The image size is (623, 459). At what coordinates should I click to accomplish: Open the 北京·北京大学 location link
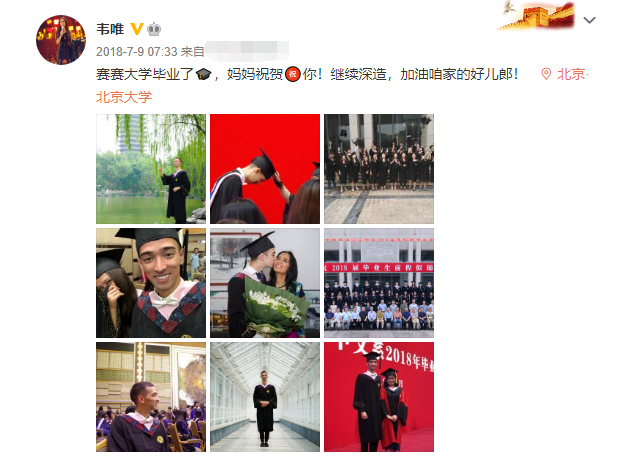tap(123, 97)
